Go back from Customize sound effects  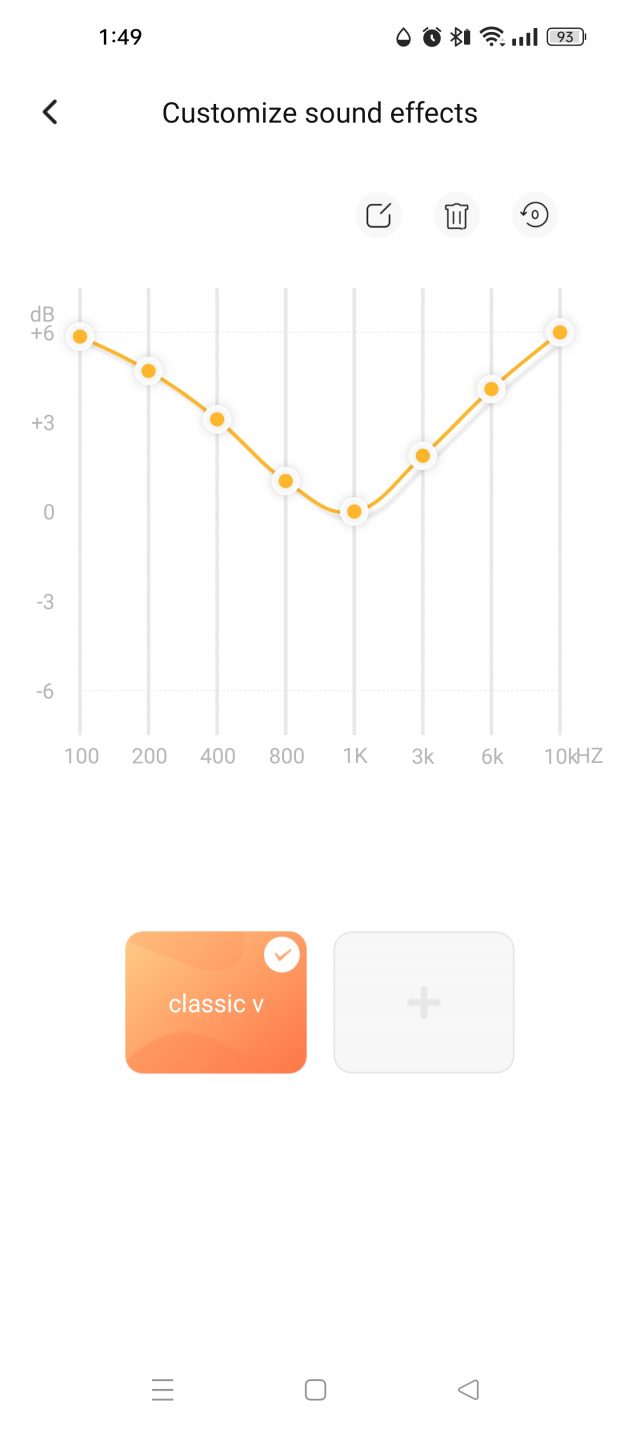point(50,112)
